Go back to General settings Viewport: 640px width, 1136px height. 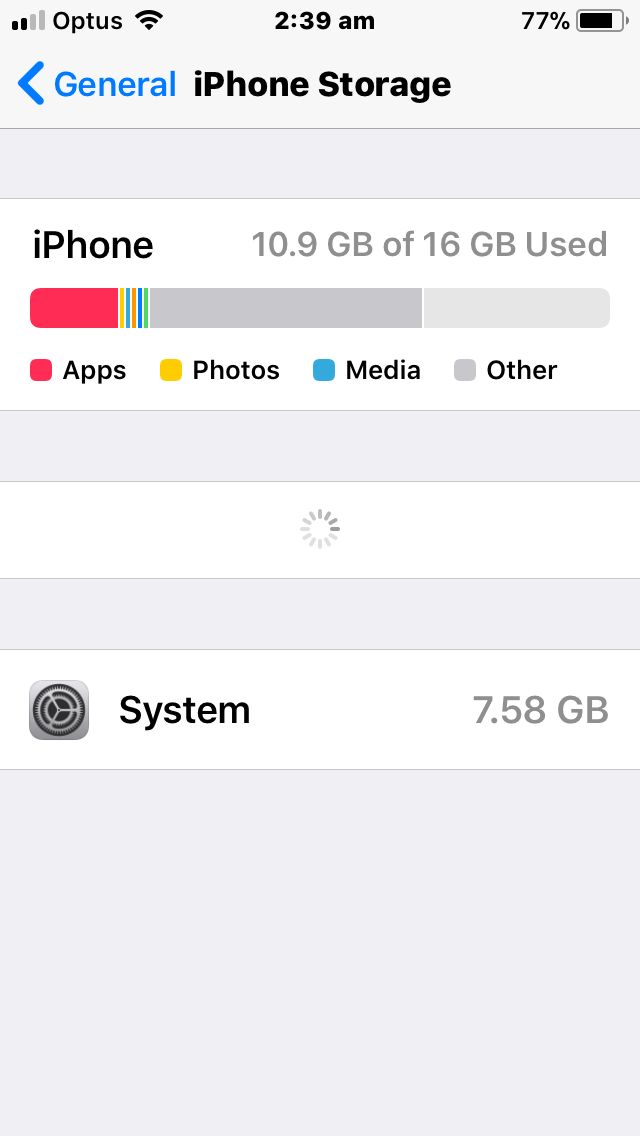(96, 85)
